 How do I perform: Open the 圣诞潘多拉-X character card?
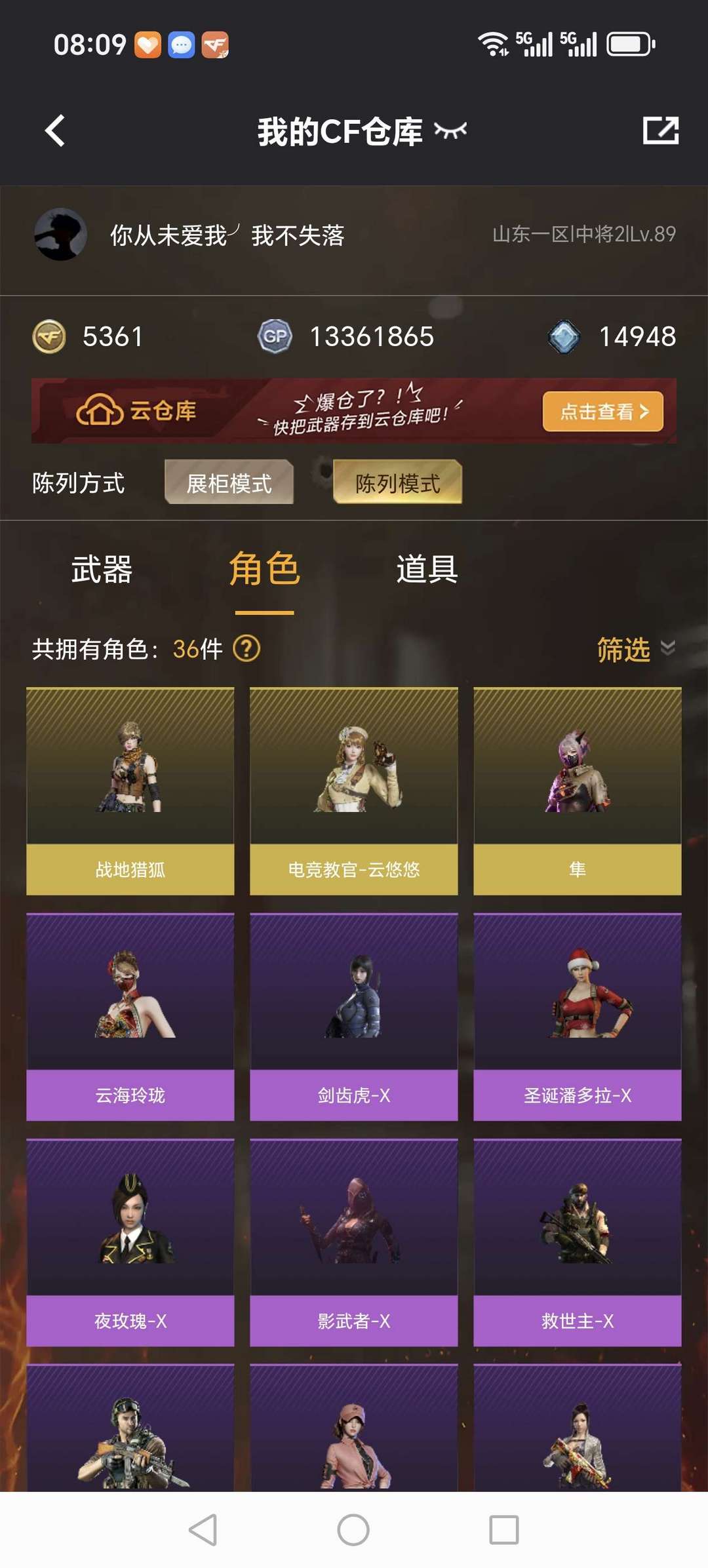[578, 1017]
